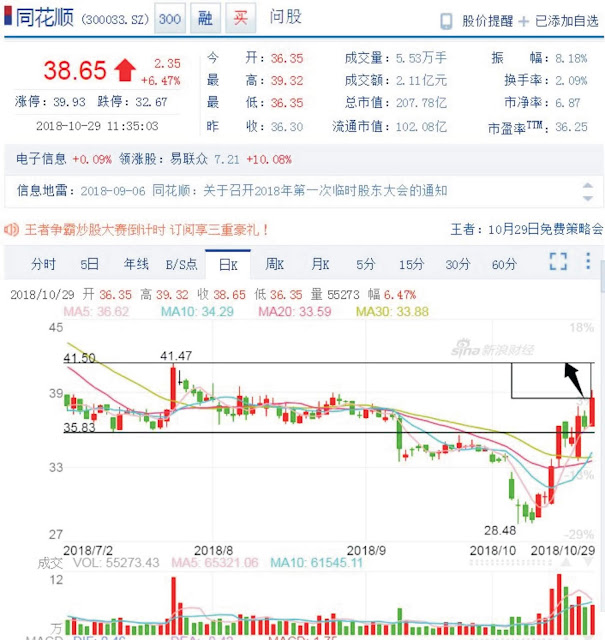Switch to the 分时 chart tab
Viewport: 605px width, 640px height.
(44, 264)
